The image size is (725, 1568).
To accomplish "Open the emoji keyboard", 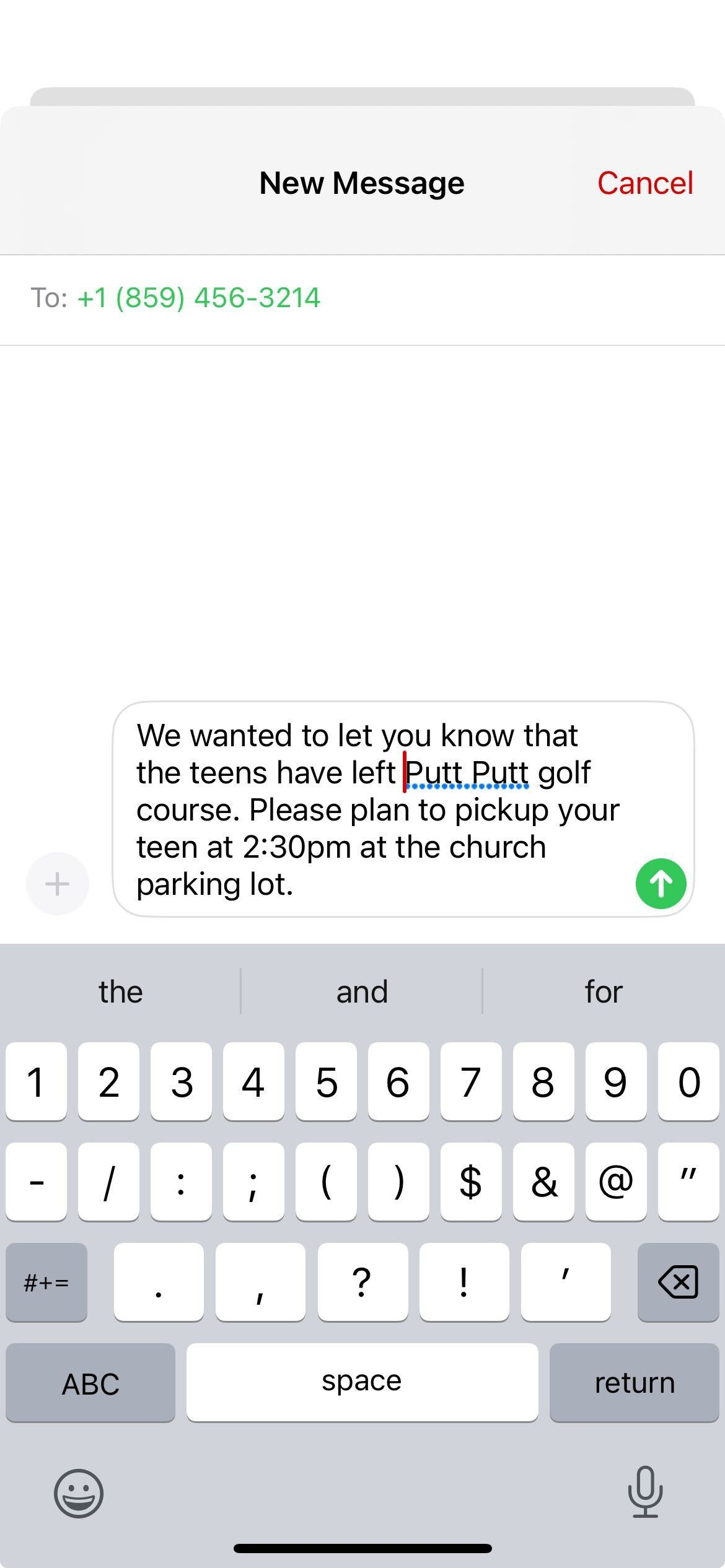I will (79, 1492).
